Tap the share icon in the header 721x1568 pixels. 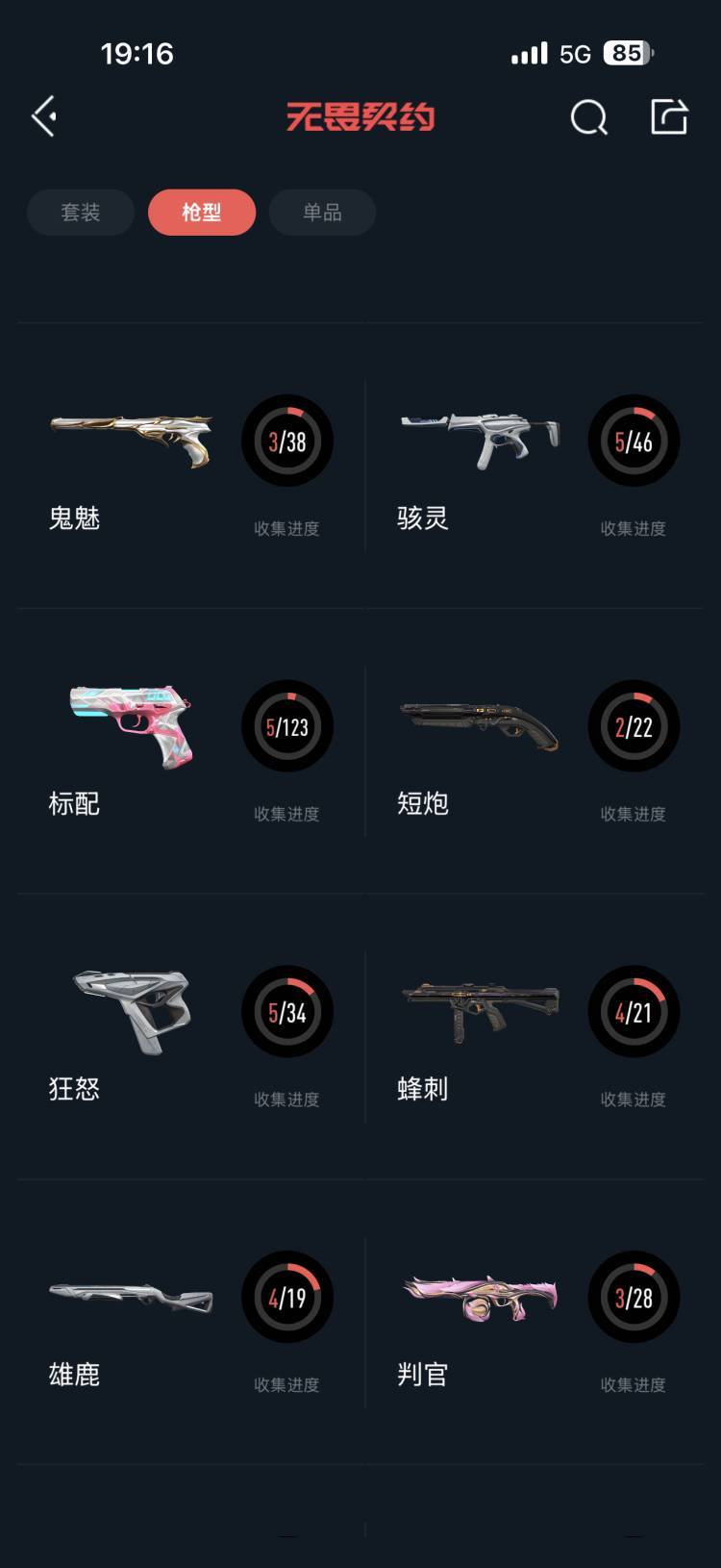point(669,116)
